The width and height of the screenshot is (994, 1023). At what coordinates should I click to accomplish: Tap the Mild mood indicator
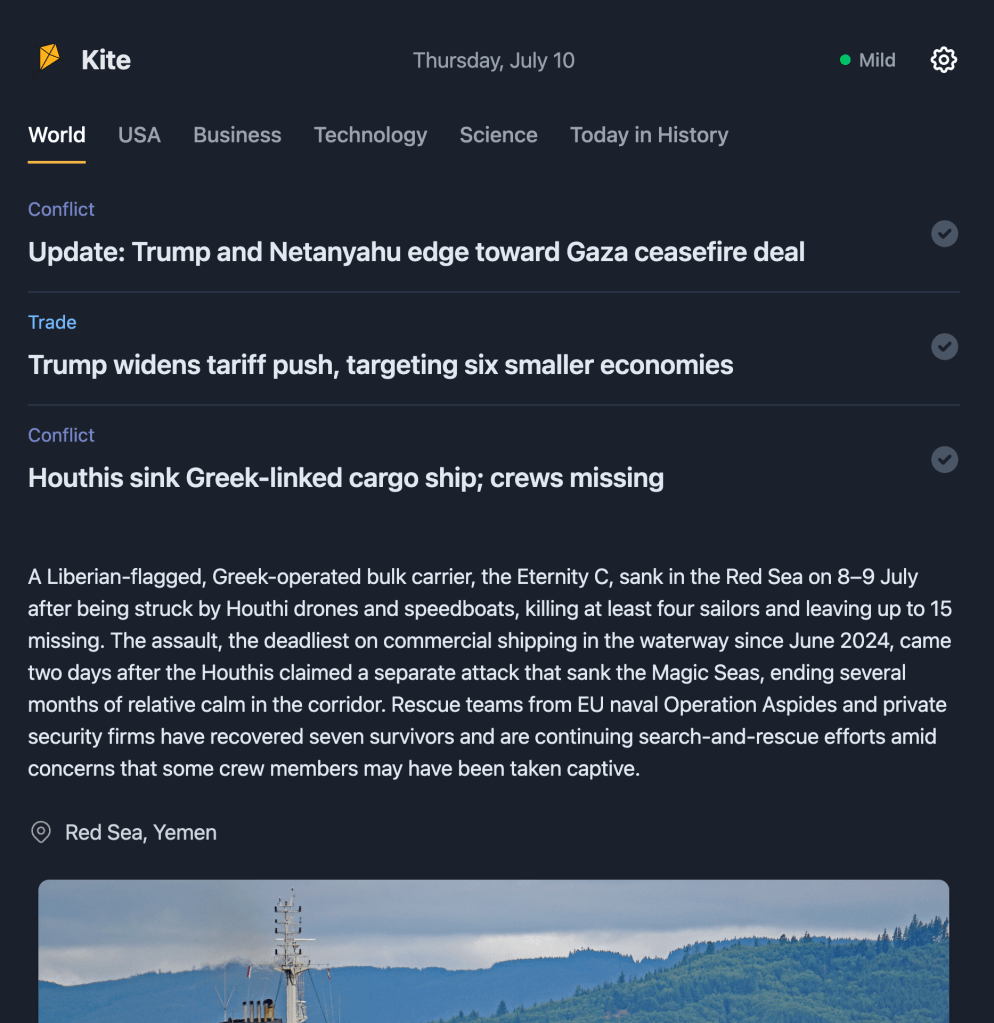tap(867, 60)
